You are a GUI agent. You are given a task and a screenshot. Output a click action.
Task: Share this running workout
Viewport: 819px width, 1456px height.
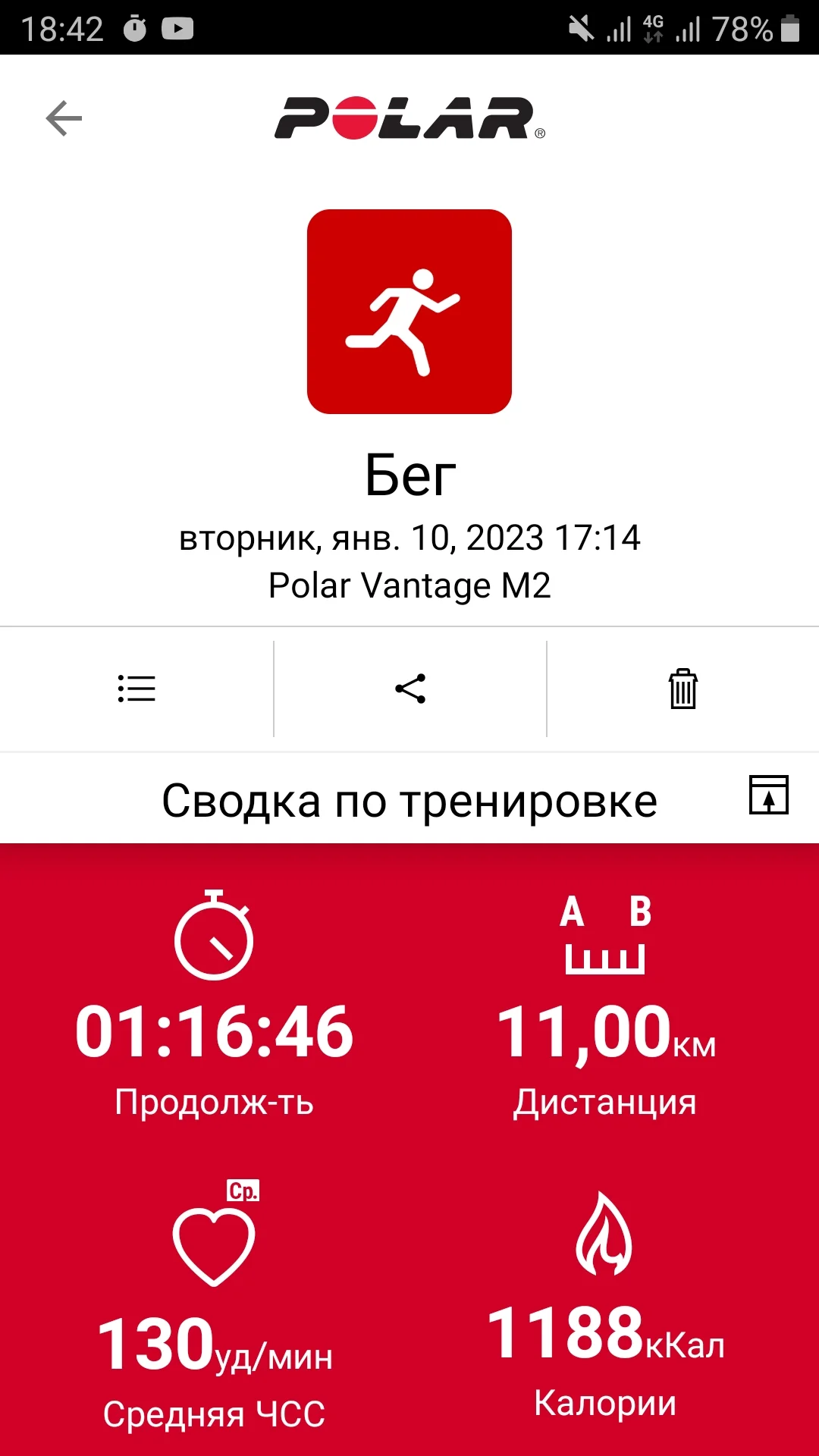[410, 689]
